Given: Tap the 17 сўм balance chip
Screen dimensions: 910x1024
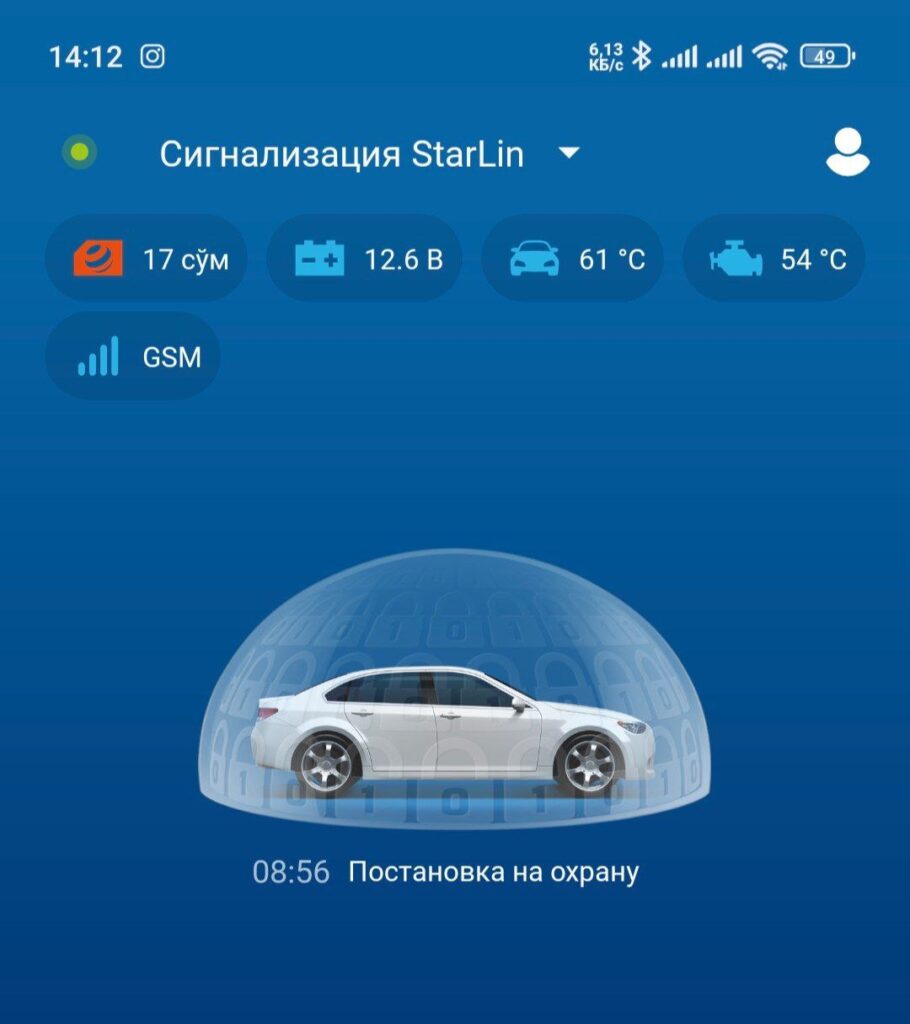Looking at the screenshot, I should tap(147, 260).
